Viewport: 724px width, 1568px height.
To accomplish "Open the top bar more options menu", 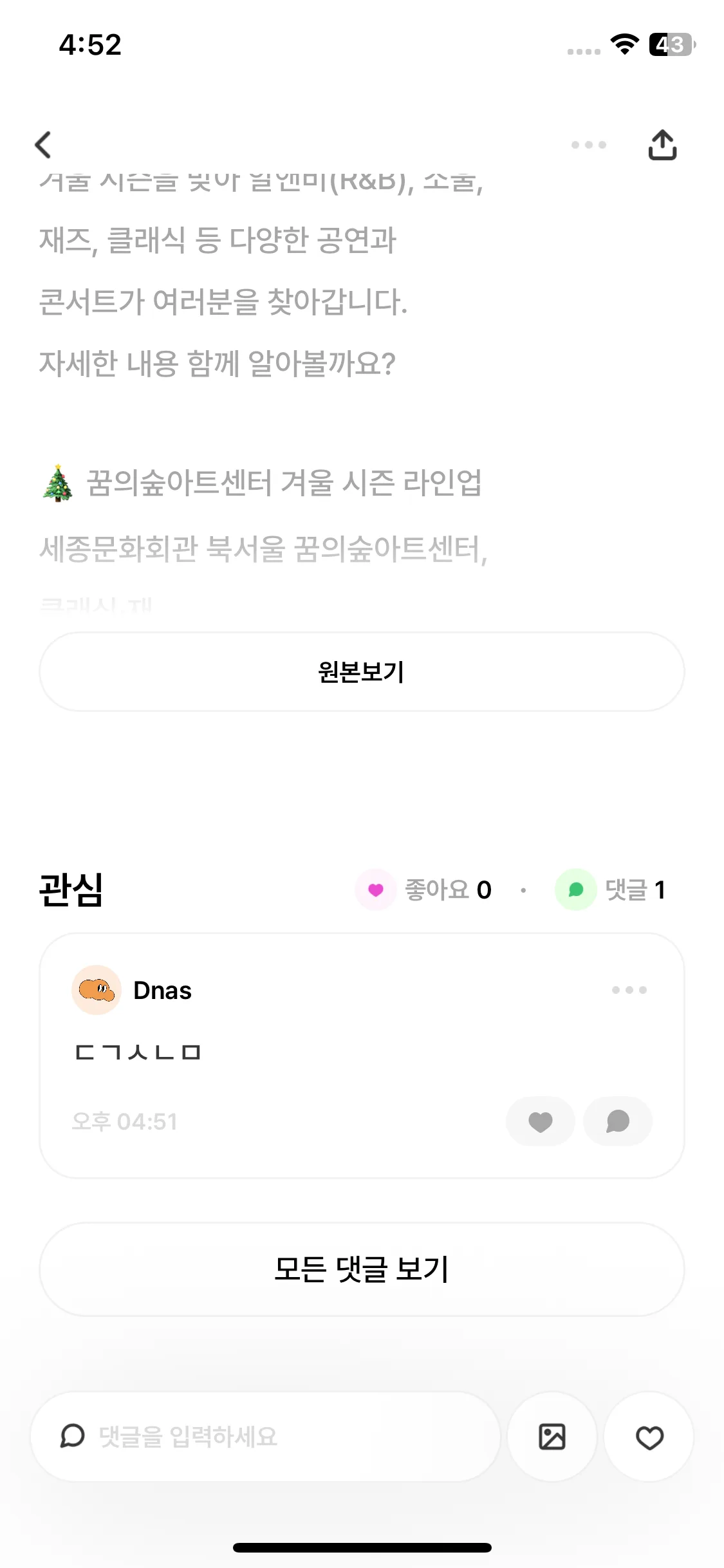I will pyautogui.click(x=588, y=145).
